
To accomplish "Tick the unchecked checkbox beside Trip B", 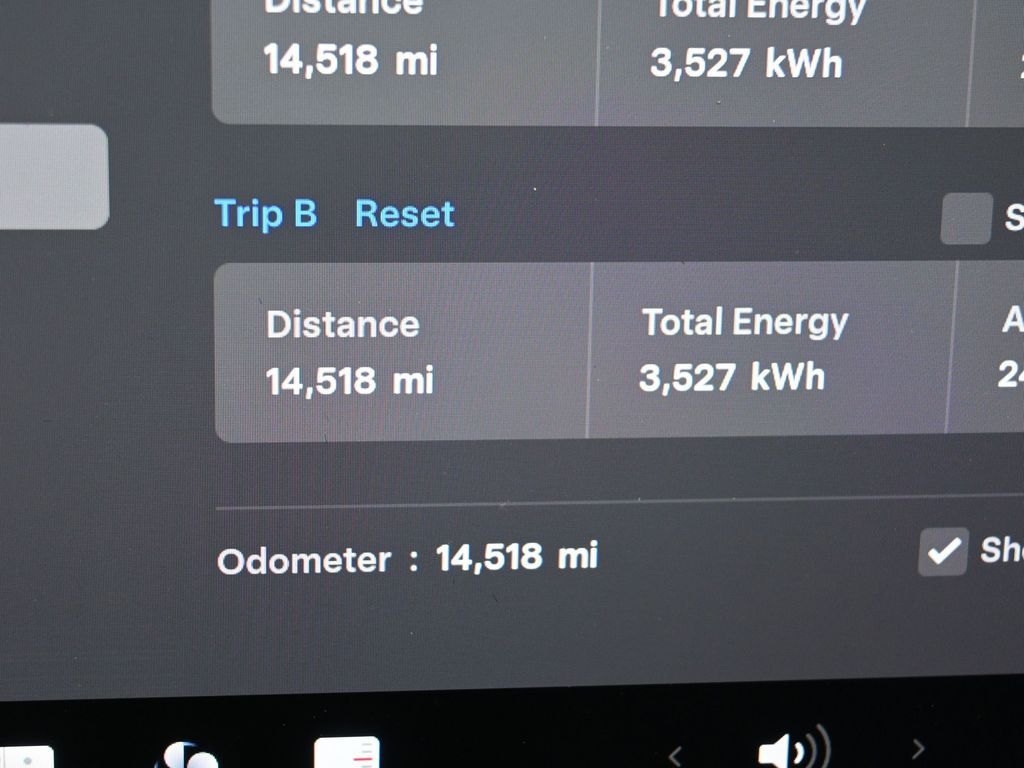I will click(965, 219).
